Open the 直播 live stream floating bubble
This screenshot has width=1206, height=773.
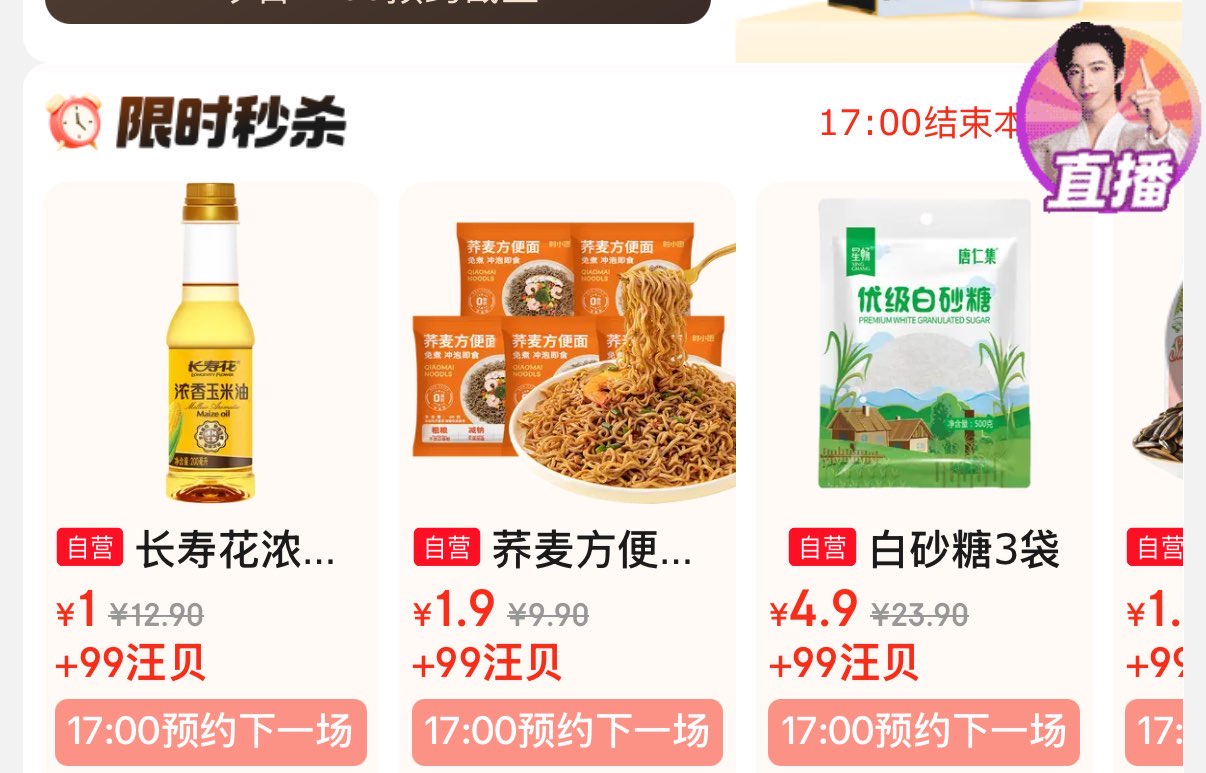click(x=1107, y=118)
